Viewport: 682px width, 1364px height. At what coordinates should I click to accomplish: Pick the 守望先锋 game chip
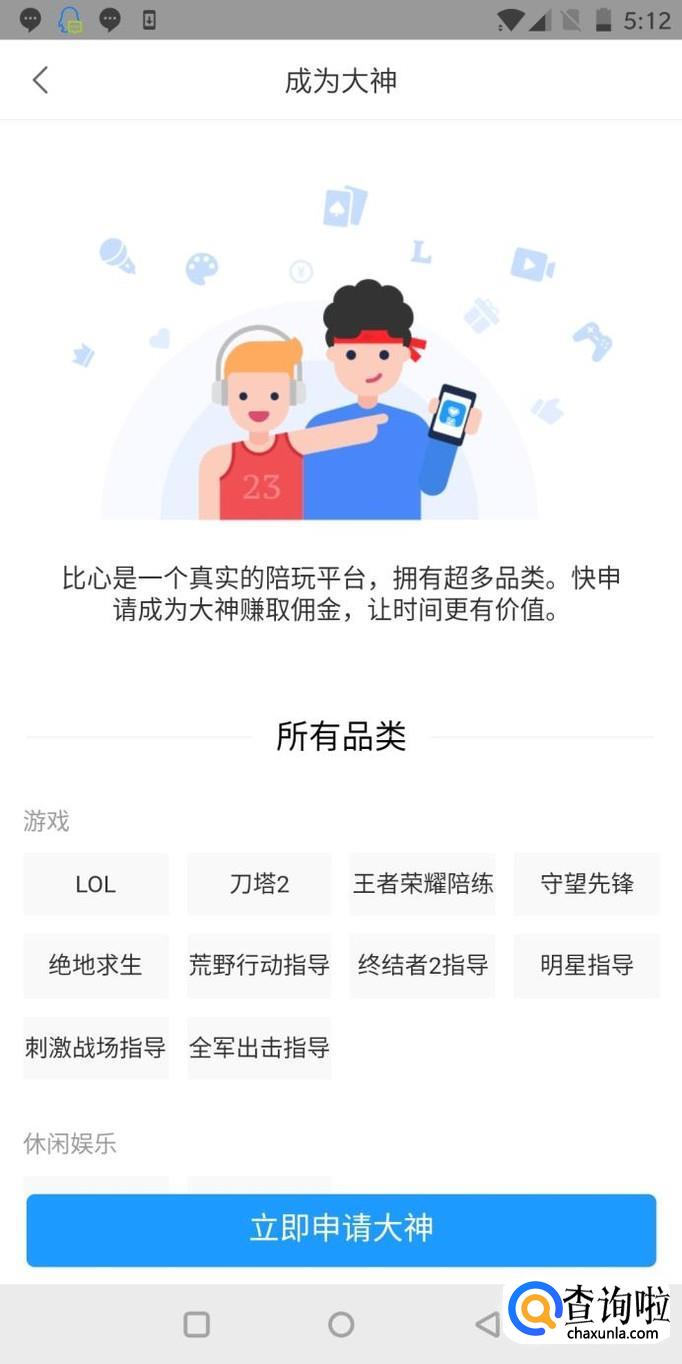click(586, 884)
